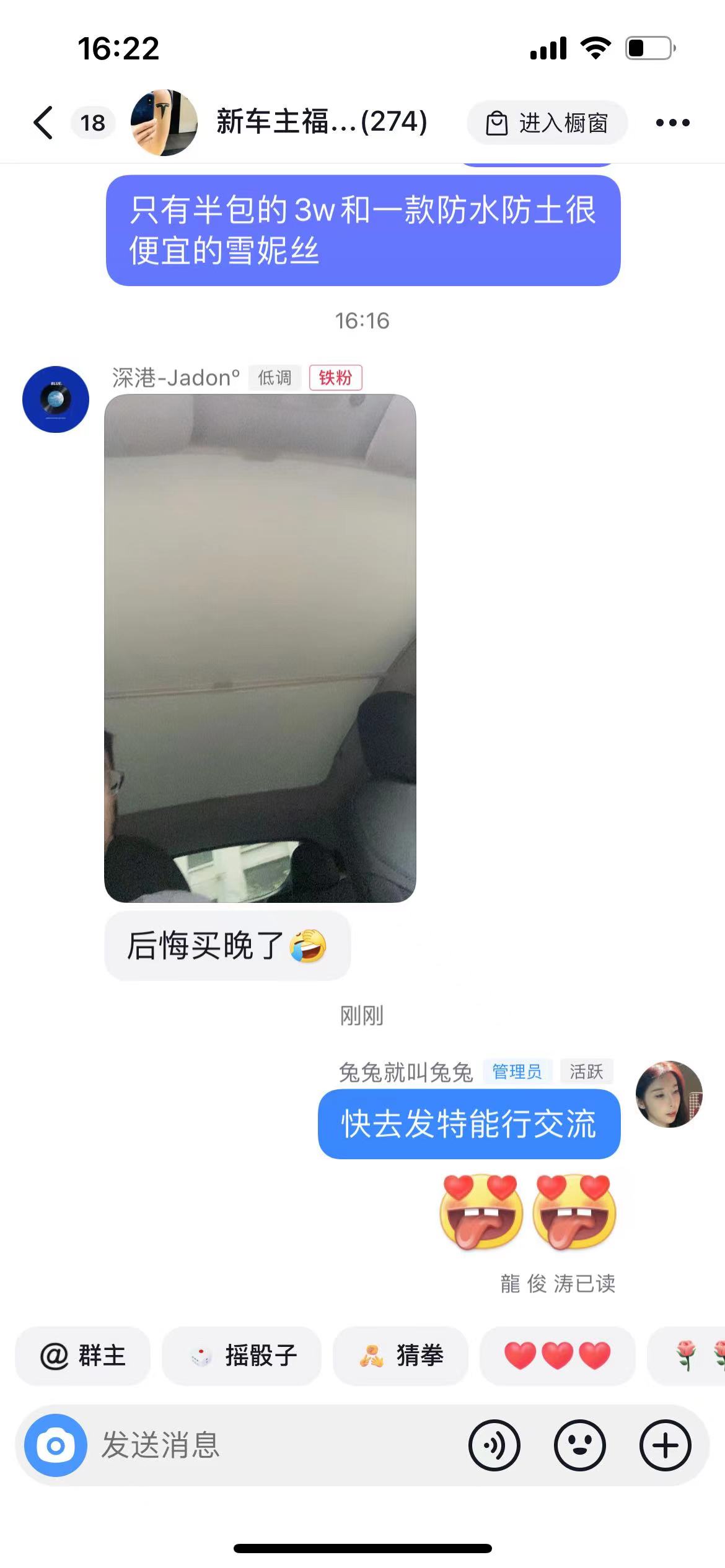
Task: Play 猜拳 via the quick chip
Action: coord(400,1356)
